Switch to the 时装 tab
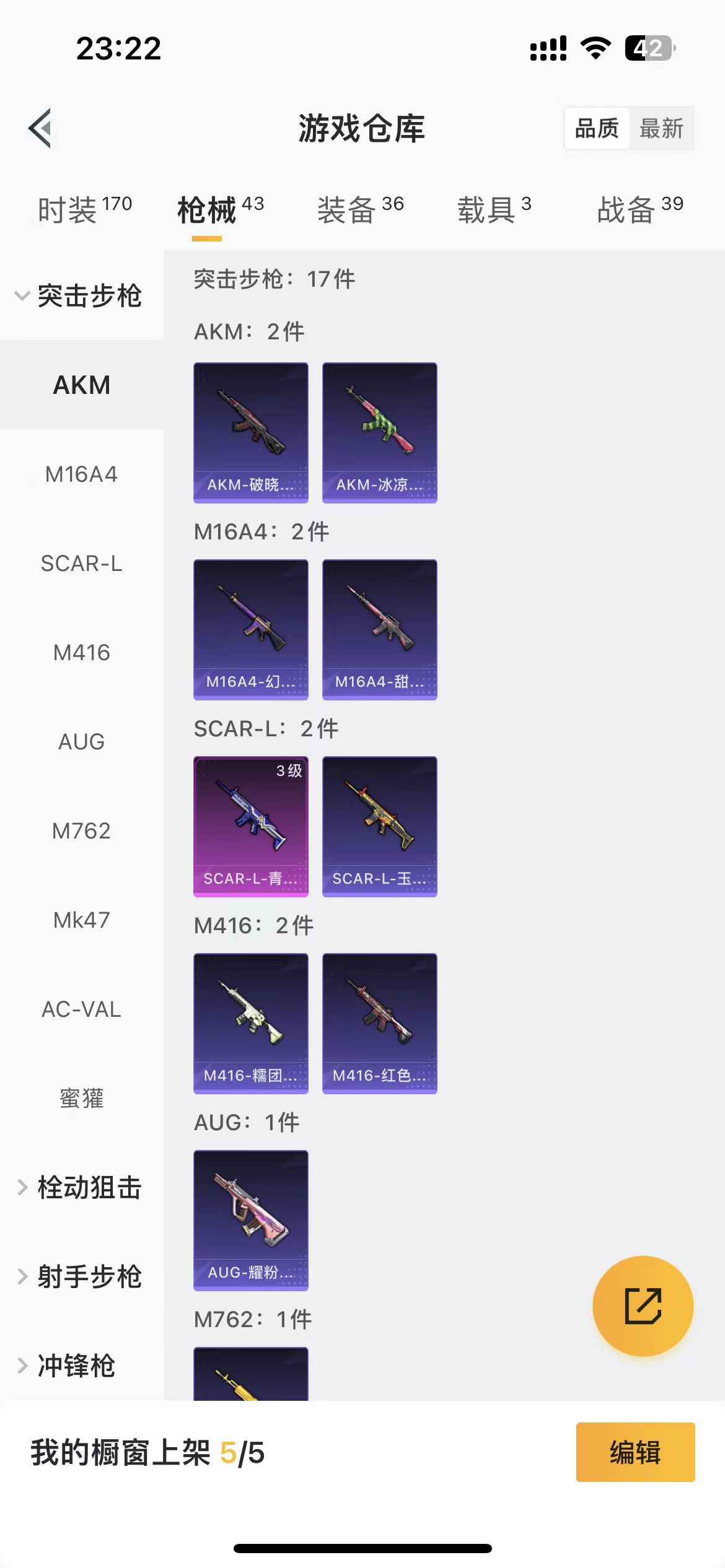The image size is (725, 1568). (84, 209)
